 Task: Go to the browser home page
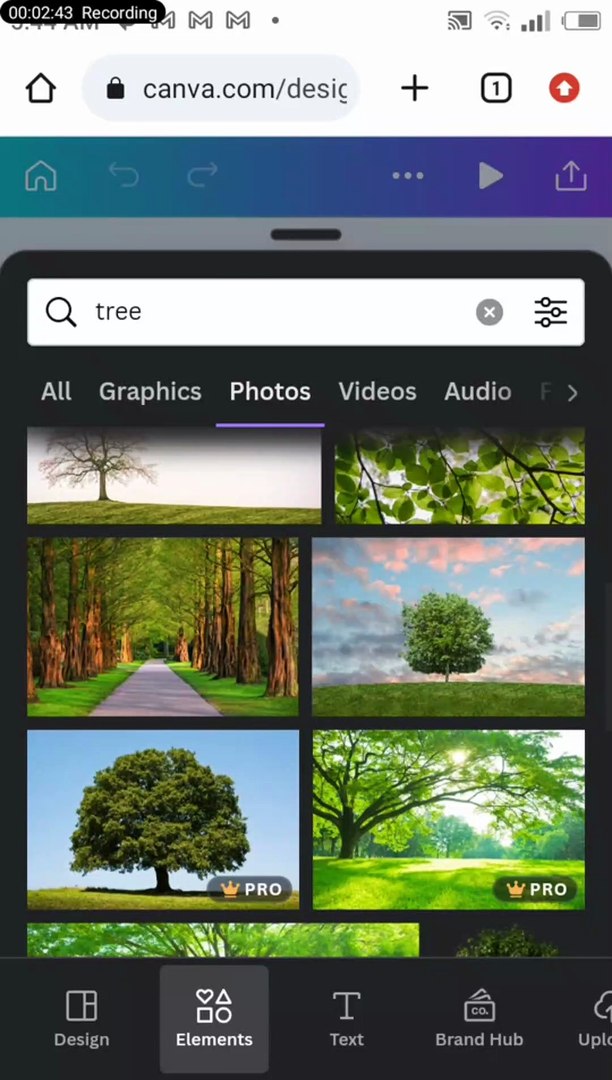41,88
